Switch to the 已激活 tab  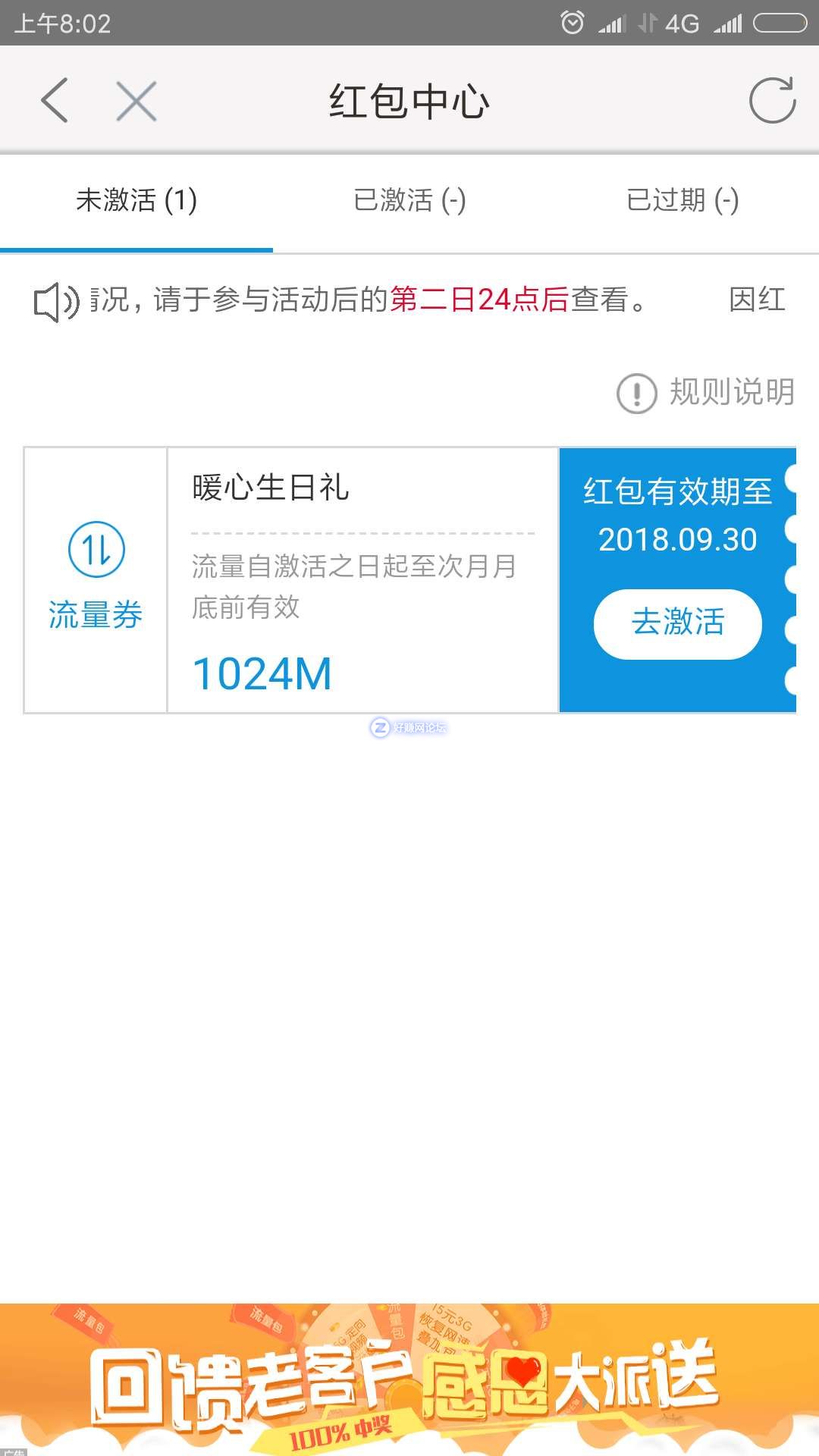[x=409, y=201]
